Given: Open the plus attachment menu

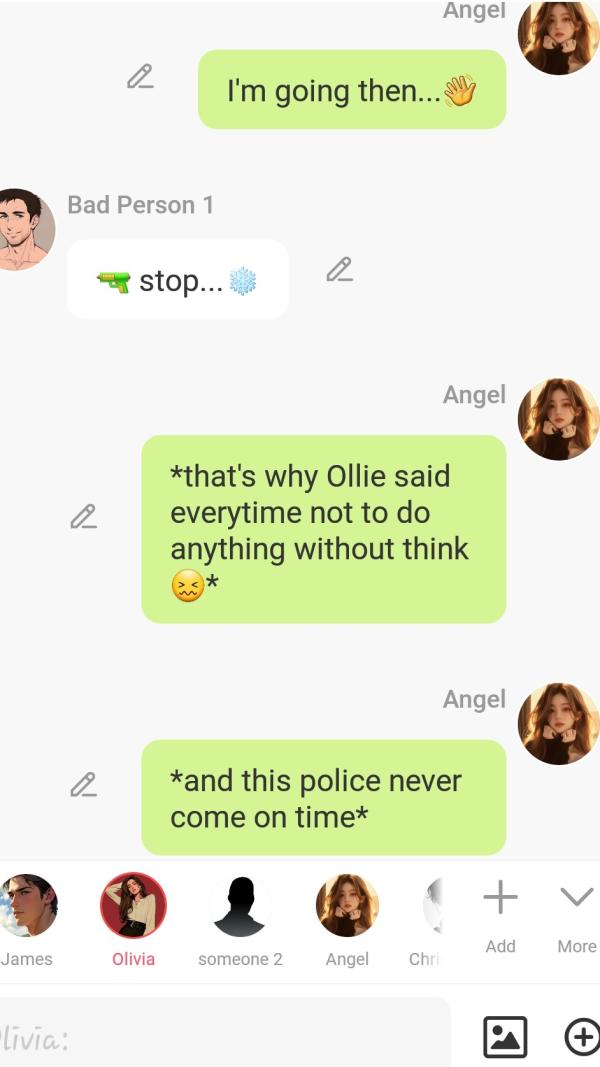Looking at the screenshot, I should (582, 1037).
